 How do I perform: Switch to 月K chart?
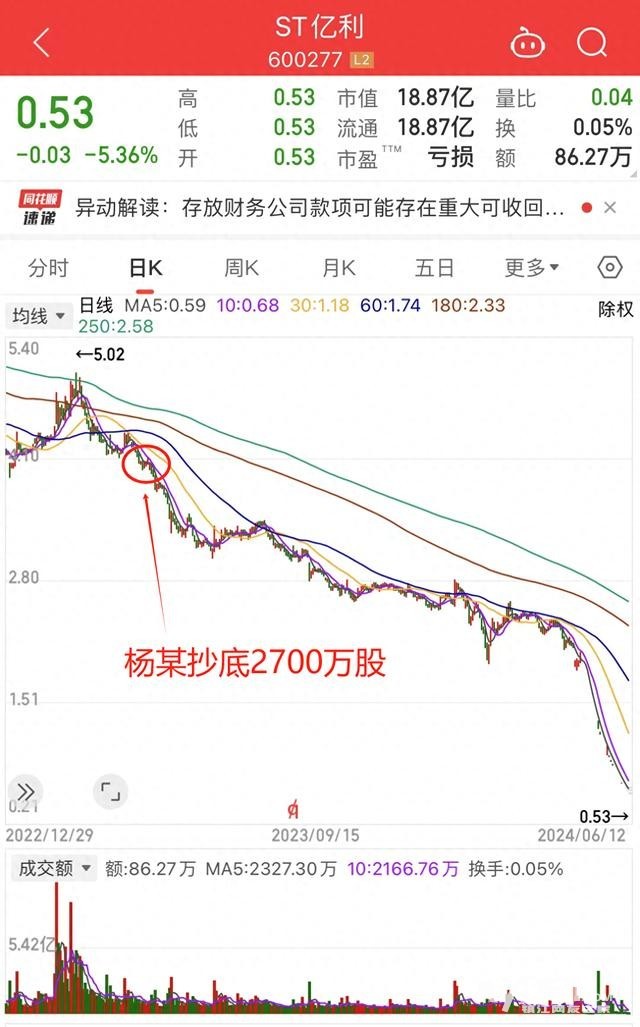pos(339,268)
